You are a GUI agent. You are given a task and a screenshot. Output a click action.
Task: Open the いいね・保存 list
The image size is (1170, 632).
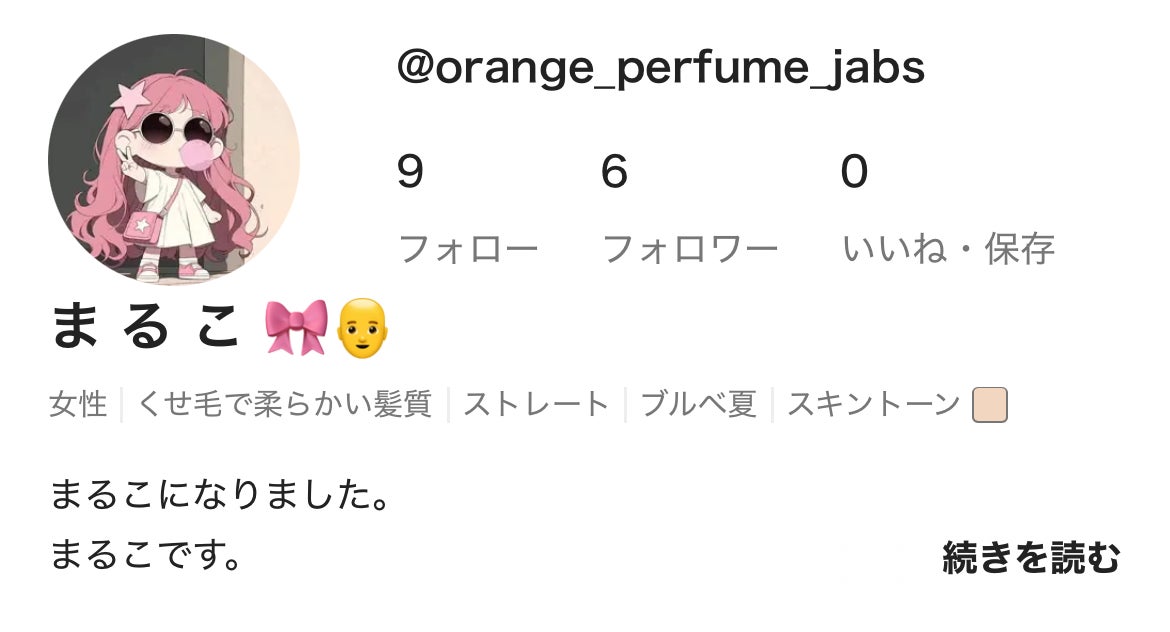(948, 211)
